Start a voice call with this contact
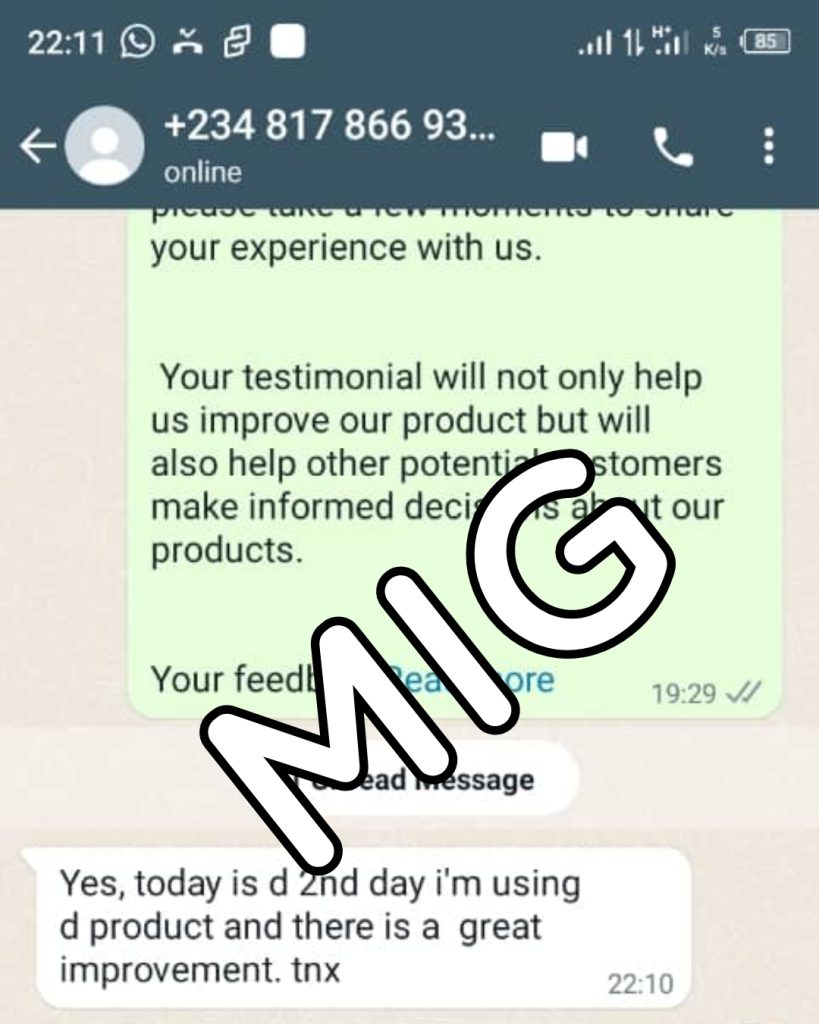 [x=673, y=147]
